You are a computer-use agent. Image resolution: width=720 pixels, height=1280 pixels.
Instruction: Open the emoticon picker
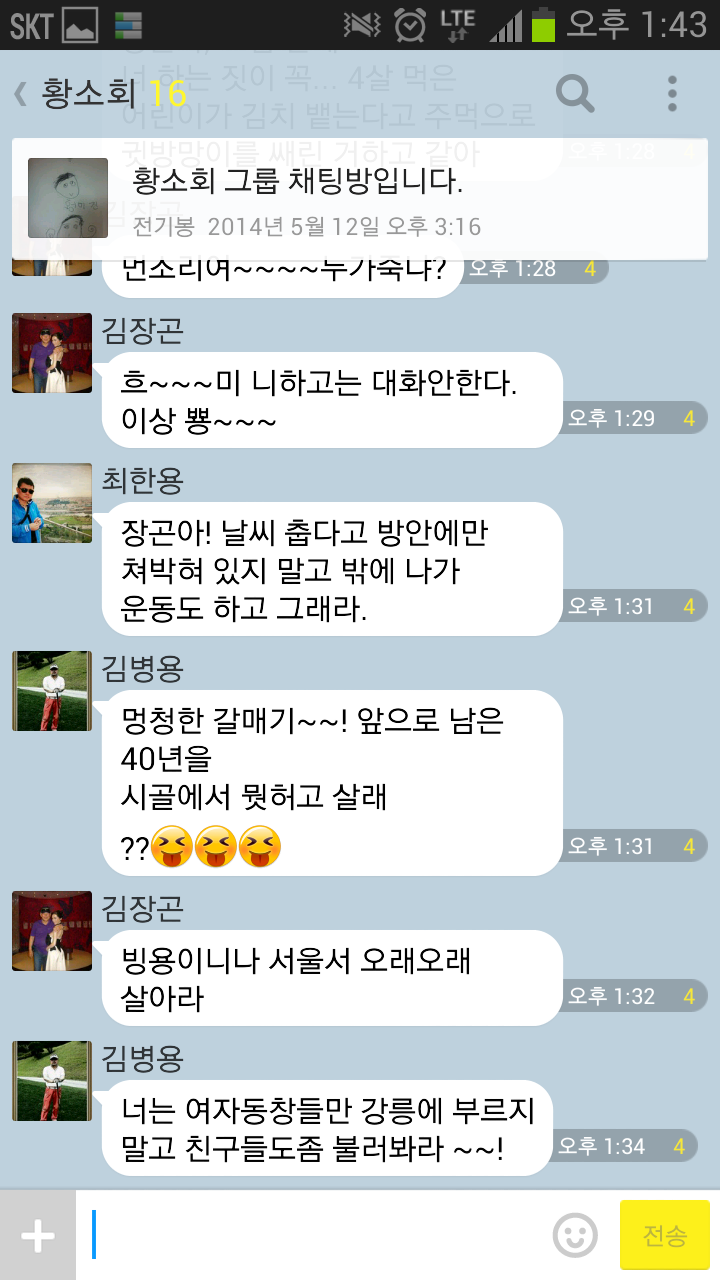(575, 1236)
